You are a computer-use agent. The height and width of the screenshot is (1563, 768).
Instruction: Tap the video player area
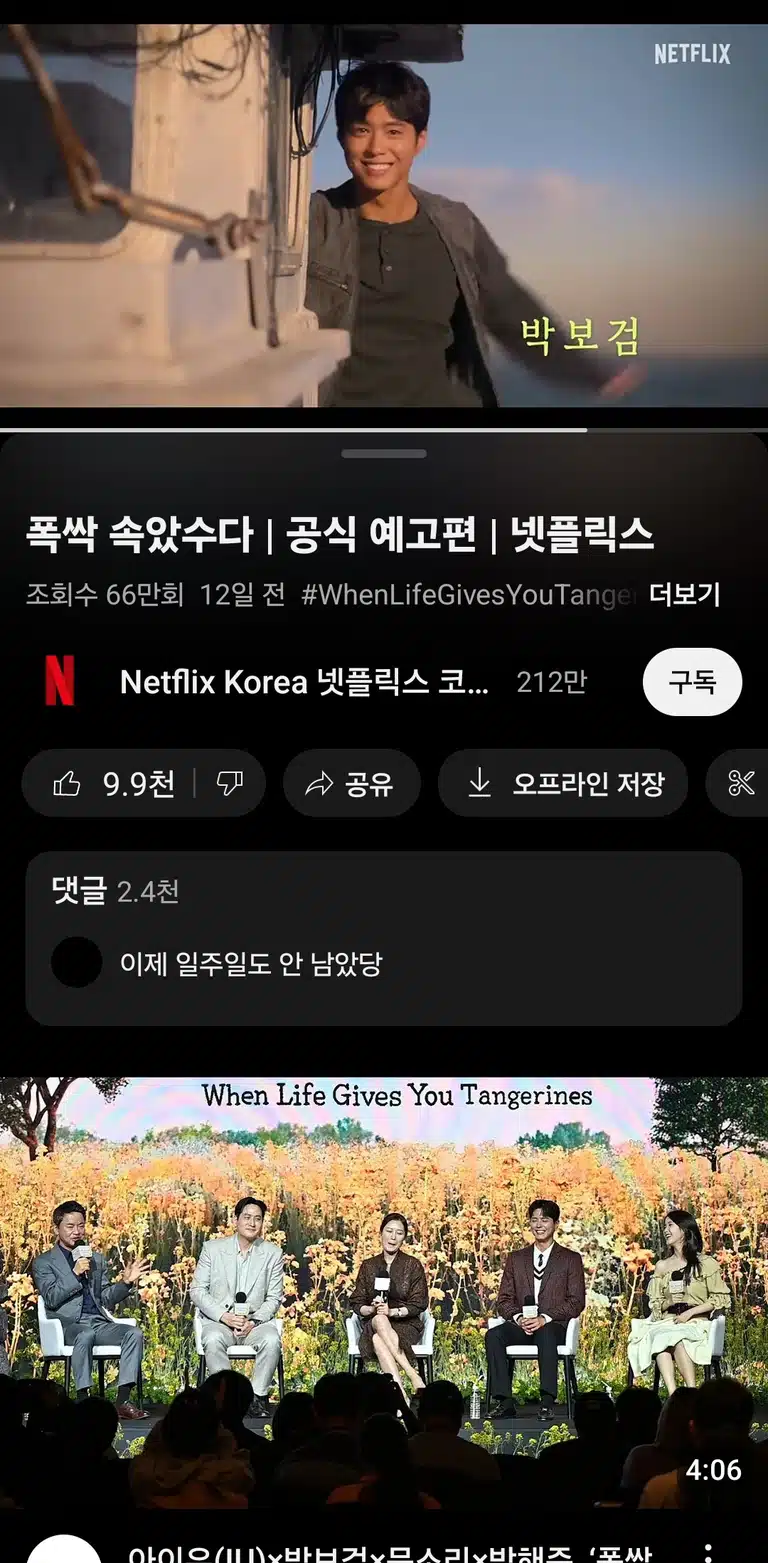pyautogui.click(x=384, y=215)
